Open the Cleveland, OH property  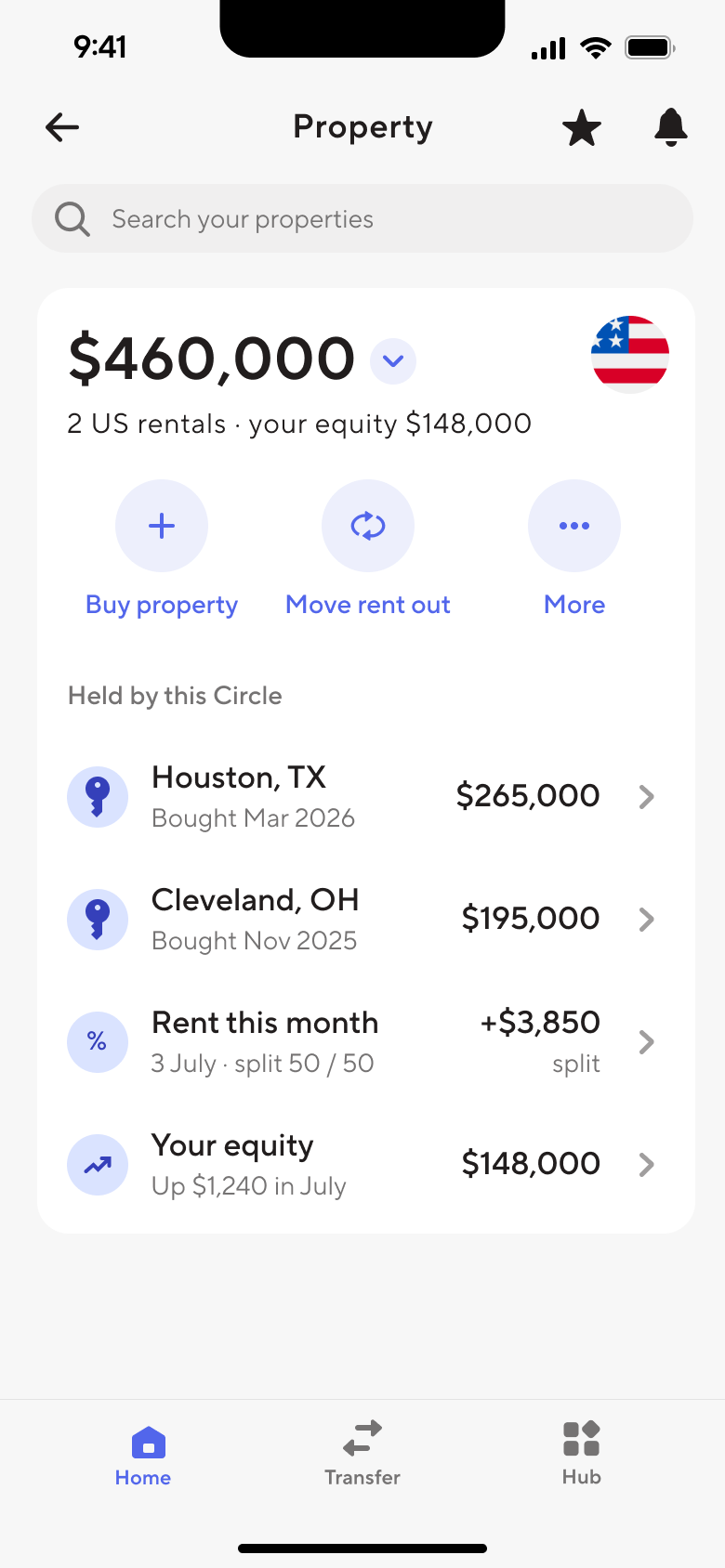pyautogui.click(x=362, y=919)
